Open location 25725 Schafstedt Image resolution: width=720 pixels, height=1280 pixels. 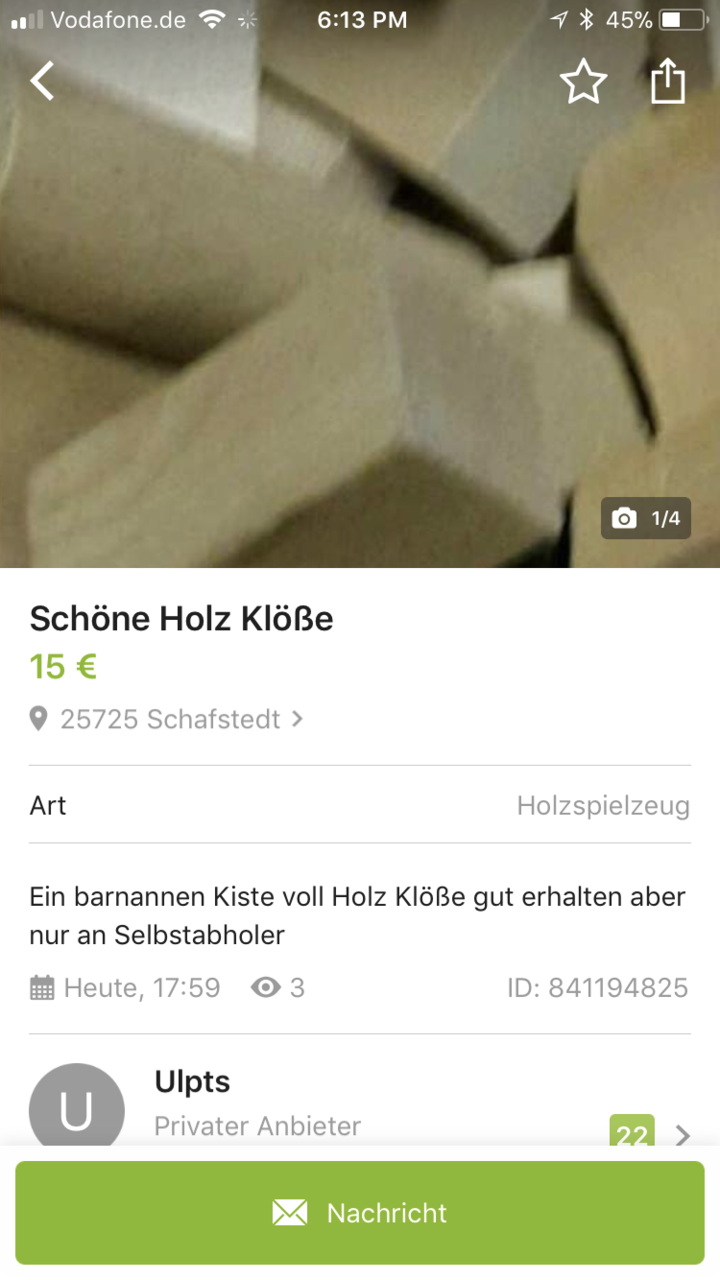[x=170, y=719]
